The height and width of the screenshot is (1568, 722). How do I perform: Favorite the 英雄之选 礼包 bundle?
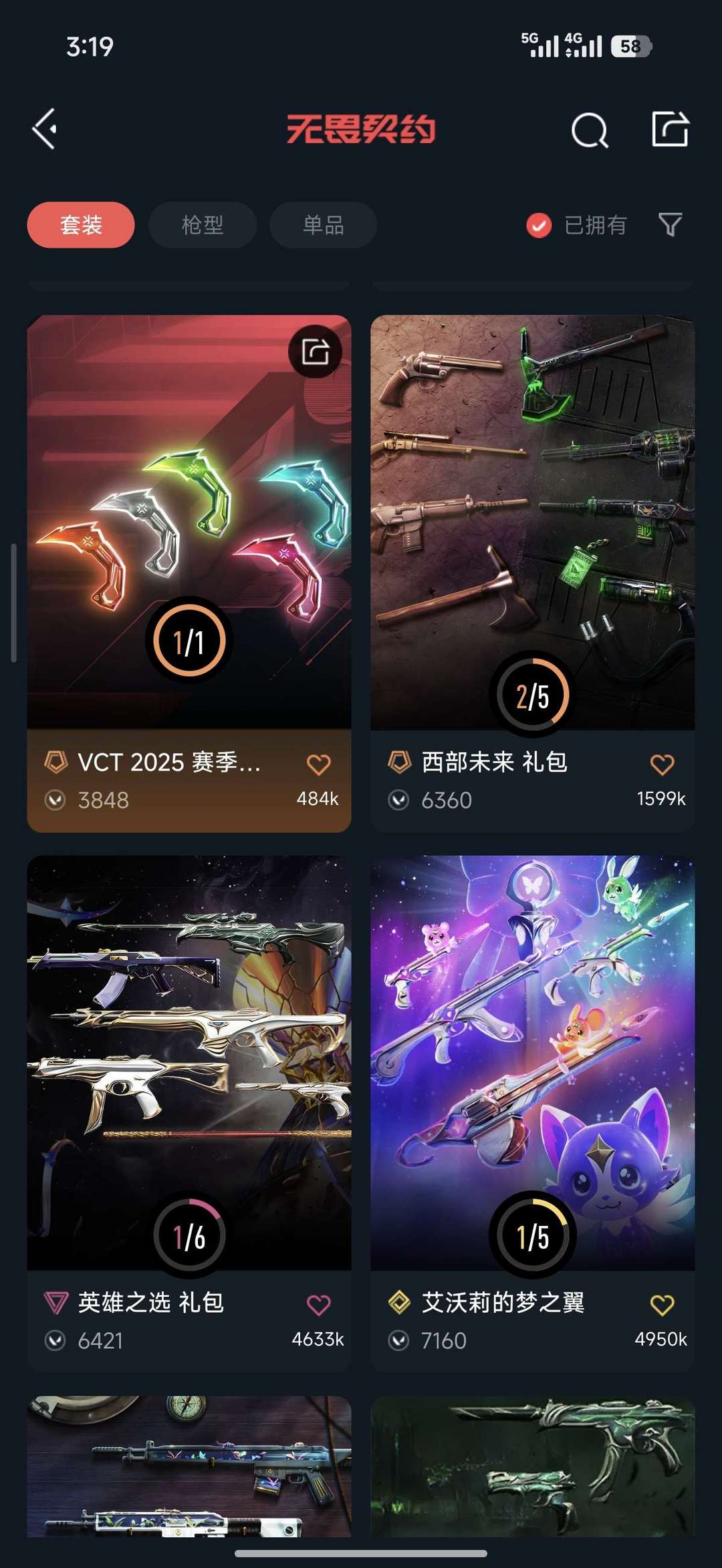(x=319, y=1305)
